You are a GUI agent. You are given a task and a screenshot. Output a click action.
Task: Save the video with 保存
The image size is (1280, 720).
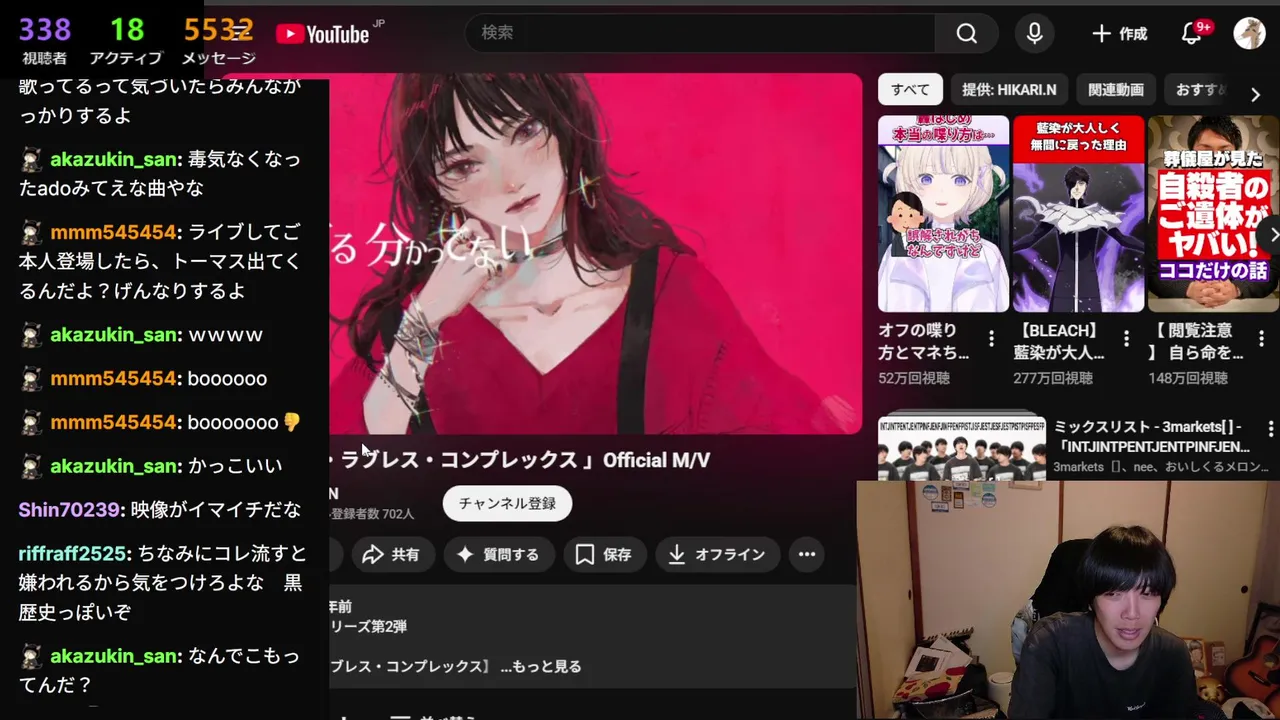pos(604,554)
